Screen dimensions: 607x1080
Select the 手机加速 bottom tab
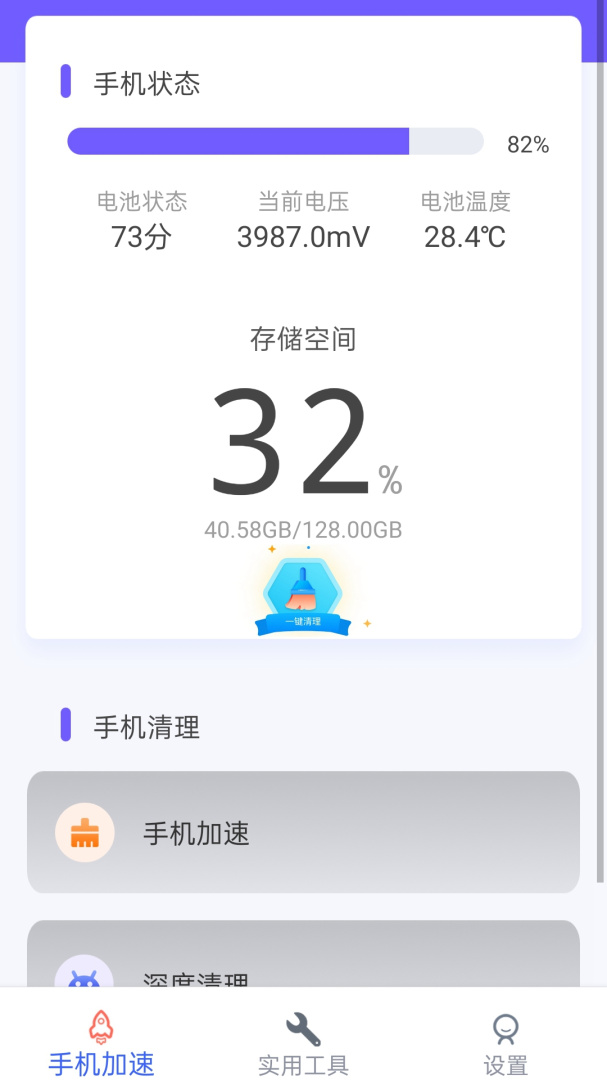[x=101, y=1043]
